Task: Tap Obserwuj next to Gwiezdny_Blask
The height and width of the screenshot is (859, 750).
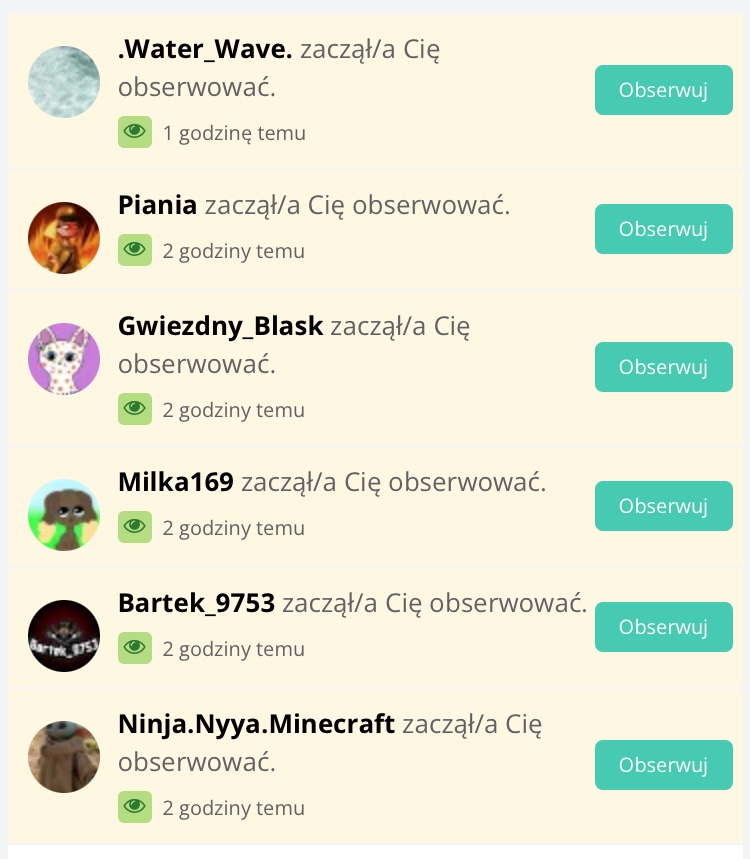Action: 663,367
